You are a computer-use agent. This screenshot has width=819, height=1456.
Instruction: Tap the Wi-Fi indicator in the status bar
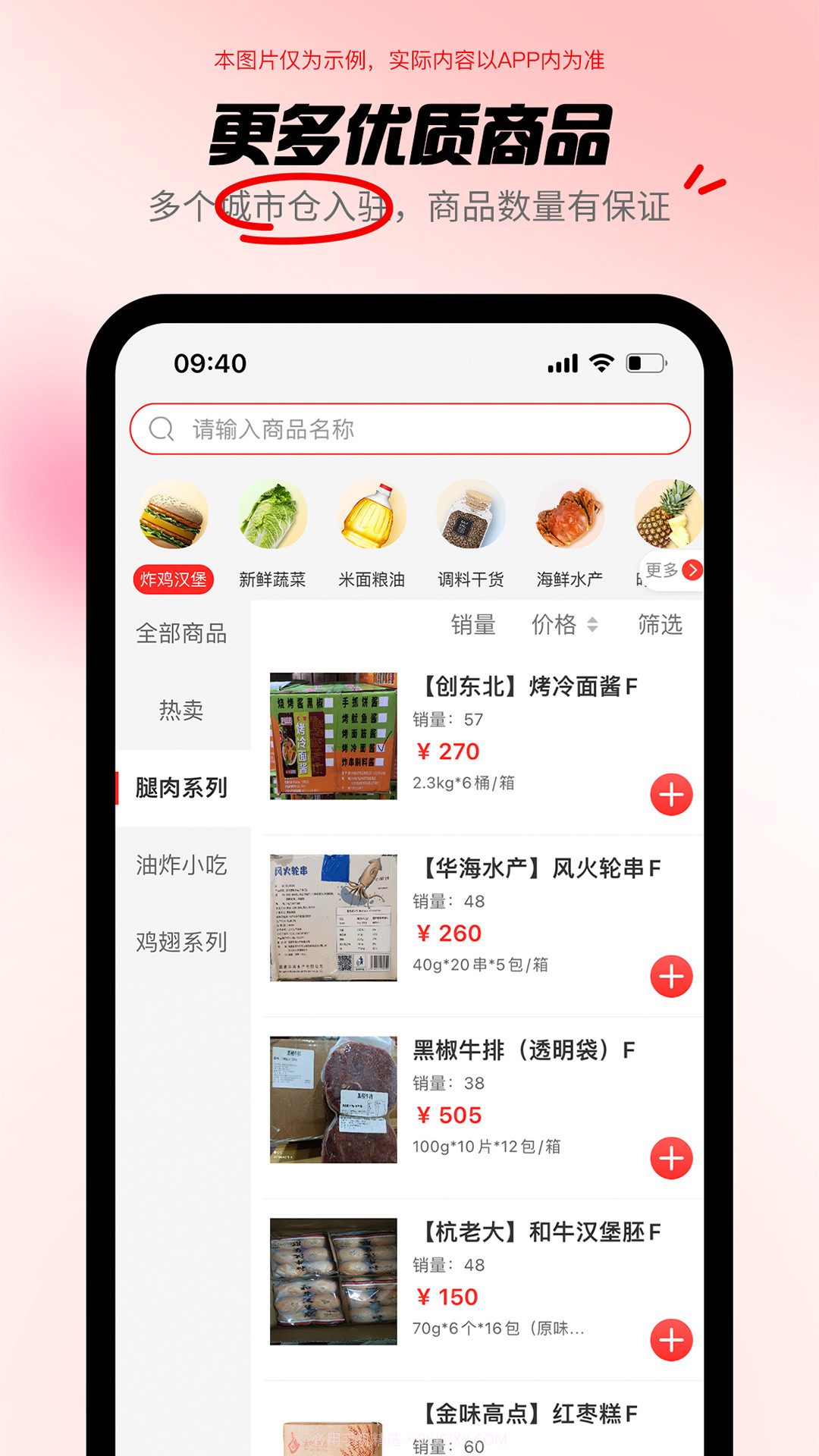pyautogui.click(x=600, y=363)
